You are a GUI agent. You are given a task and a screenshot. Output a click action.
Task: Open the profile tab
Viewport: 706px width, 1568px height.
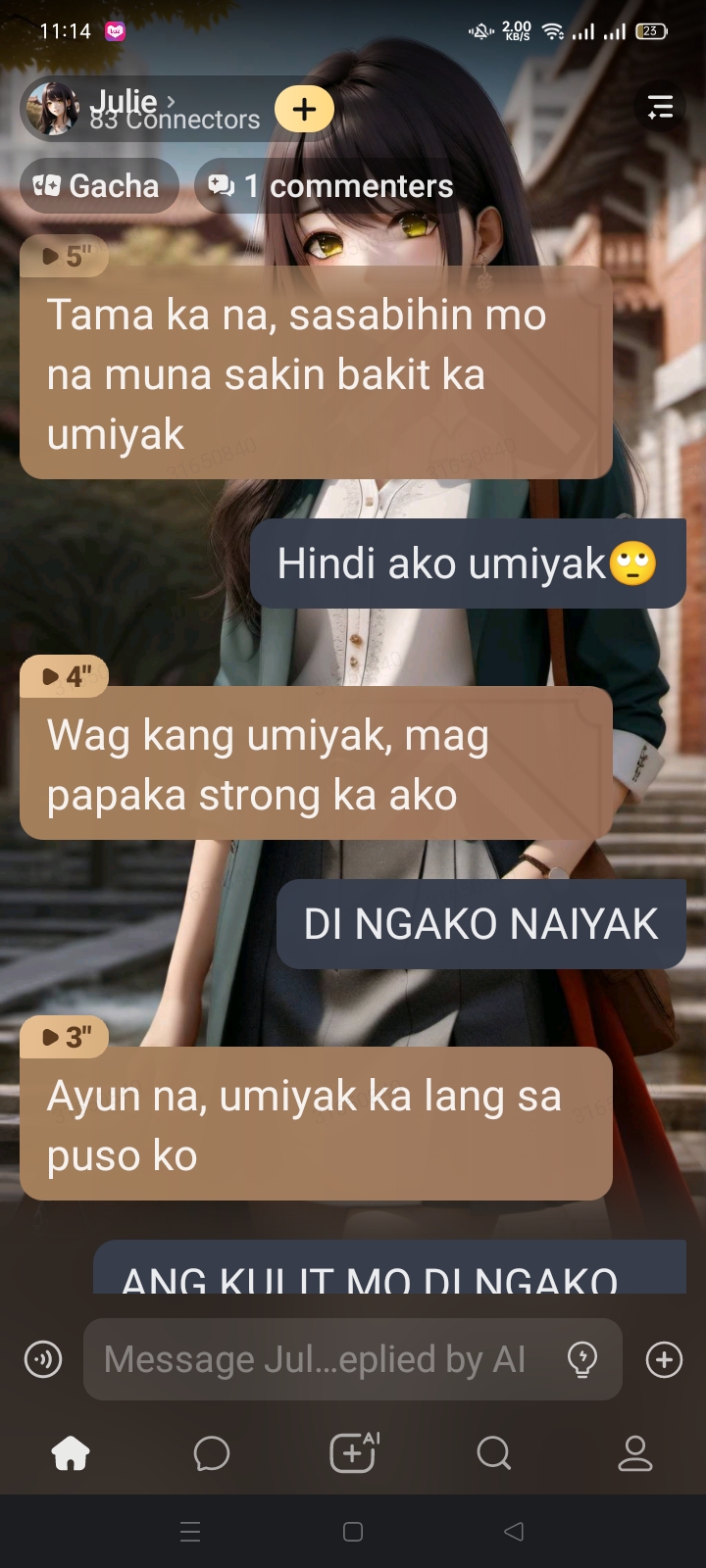pyautogui.click(x=634, y=1453)
